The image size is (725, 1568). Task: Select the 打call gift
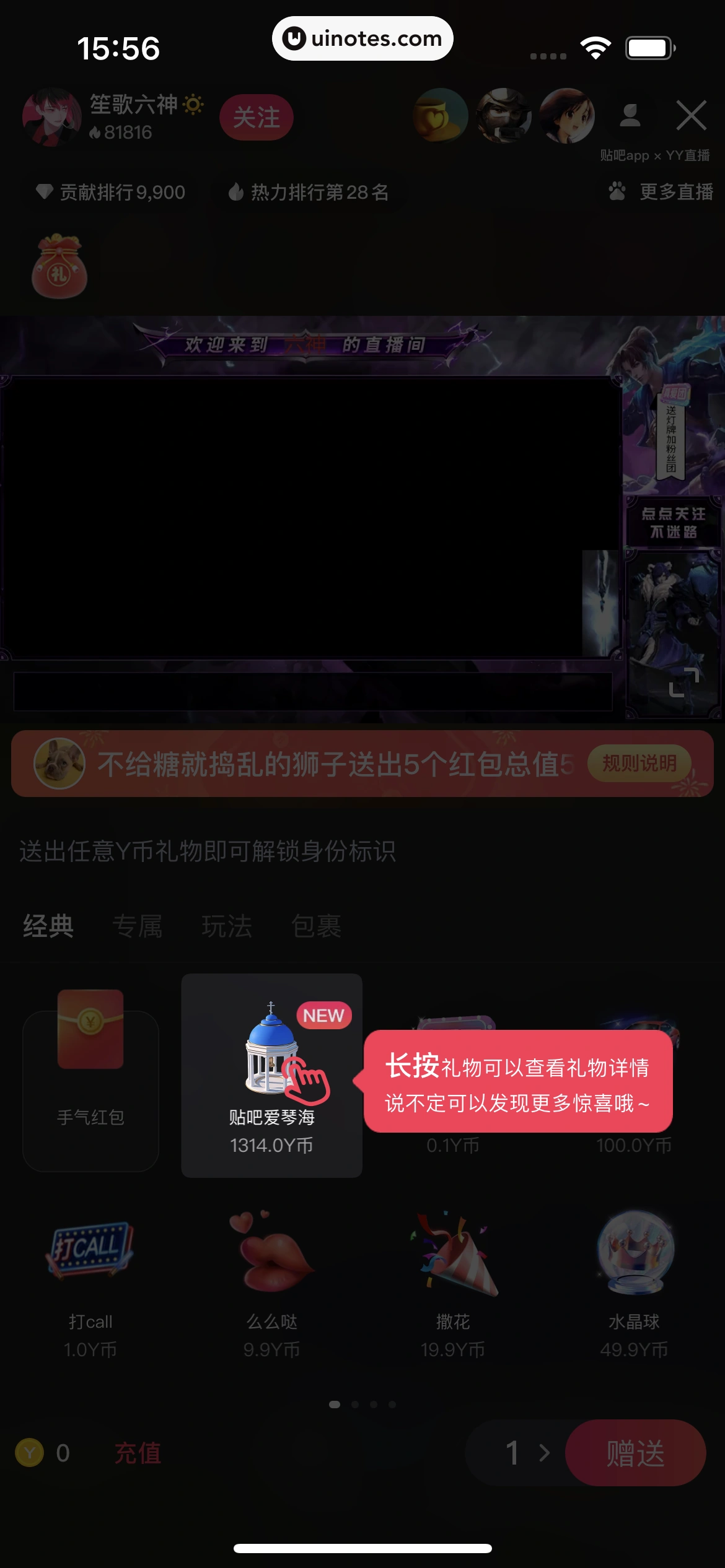pos(90,1282)
